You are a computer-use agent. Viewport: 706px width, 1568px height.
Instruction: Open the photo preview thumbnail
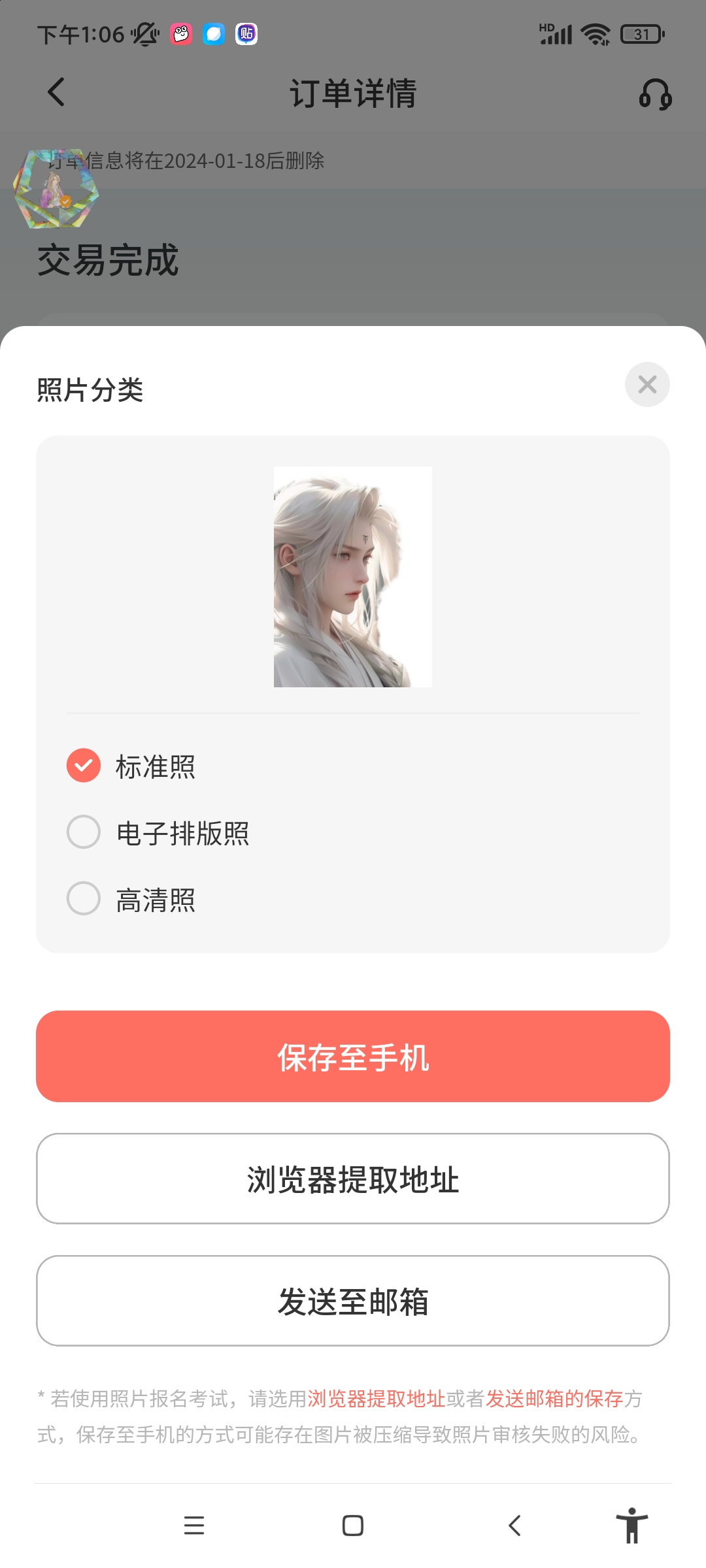click(x=353, y=576)
